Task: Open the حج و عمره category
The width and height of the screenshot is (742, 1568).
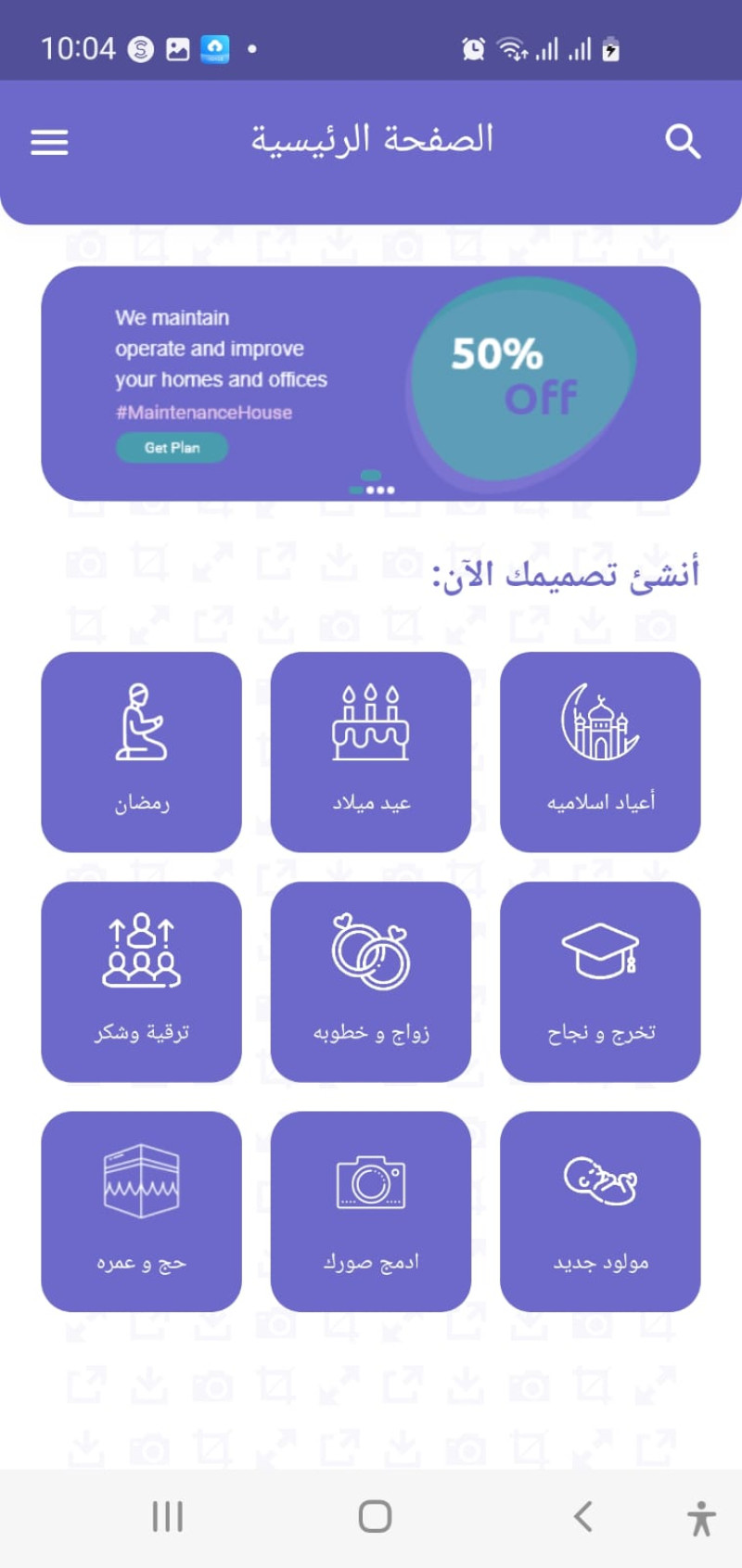Action: coord(141,1211)
